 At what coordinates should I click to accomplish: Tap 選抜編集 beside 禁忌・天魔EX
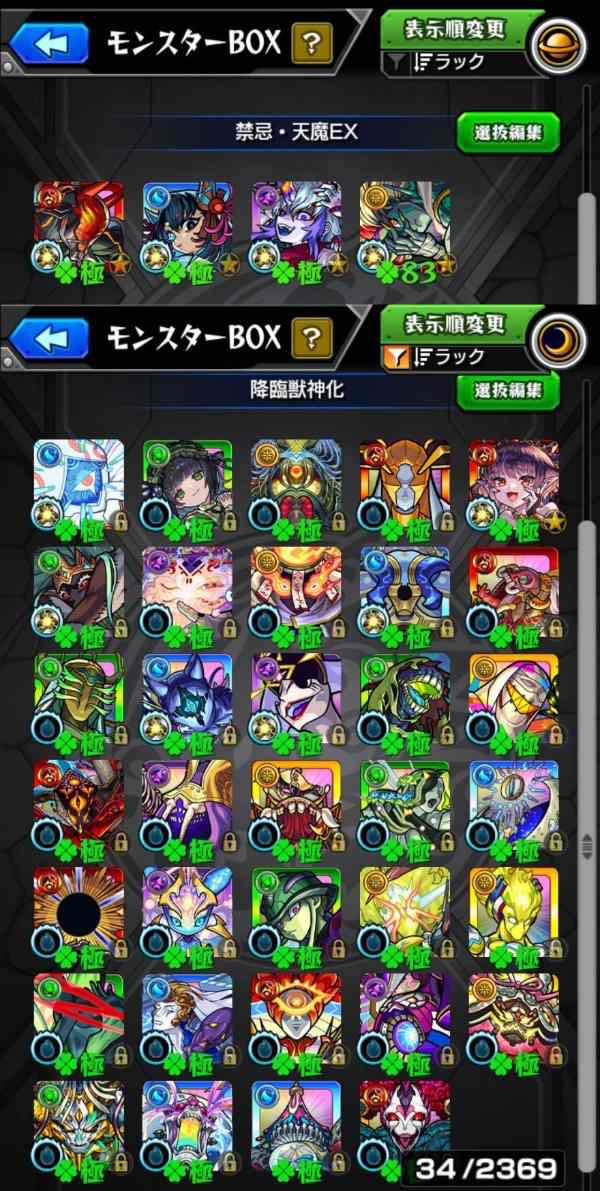click(x=508, y=132)
